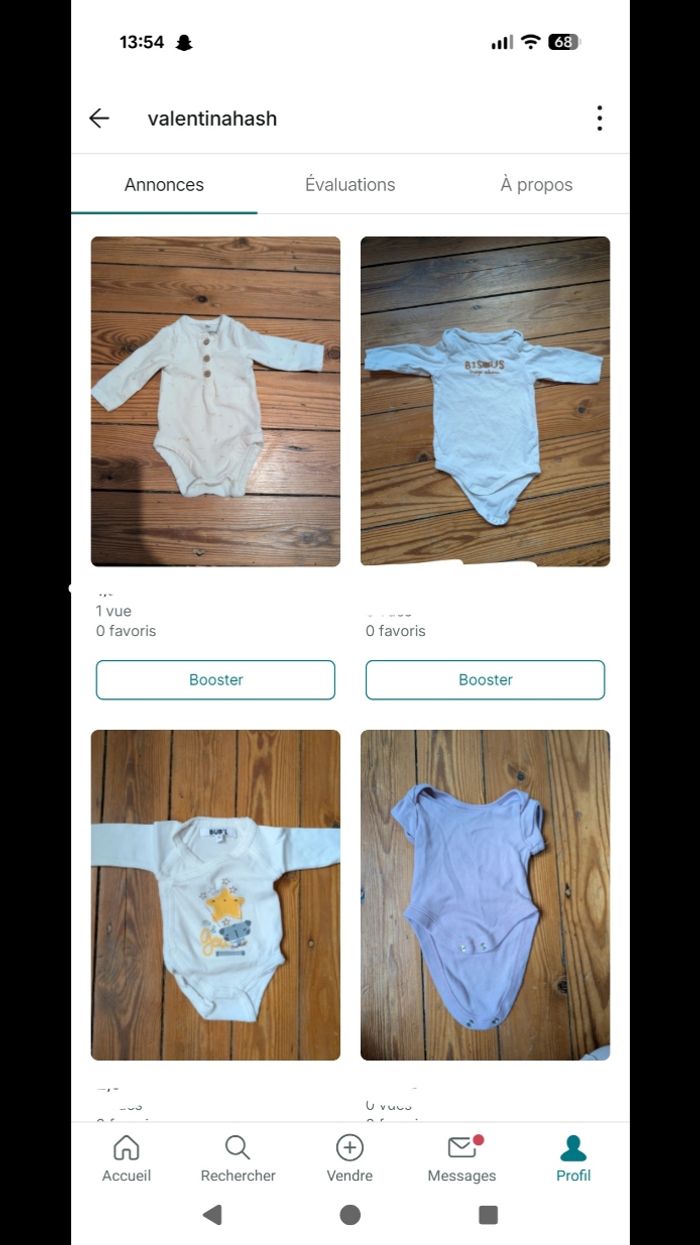Open the three-dot overflow menu
The height and width of the screenshot is (1245, 700).
599,118
